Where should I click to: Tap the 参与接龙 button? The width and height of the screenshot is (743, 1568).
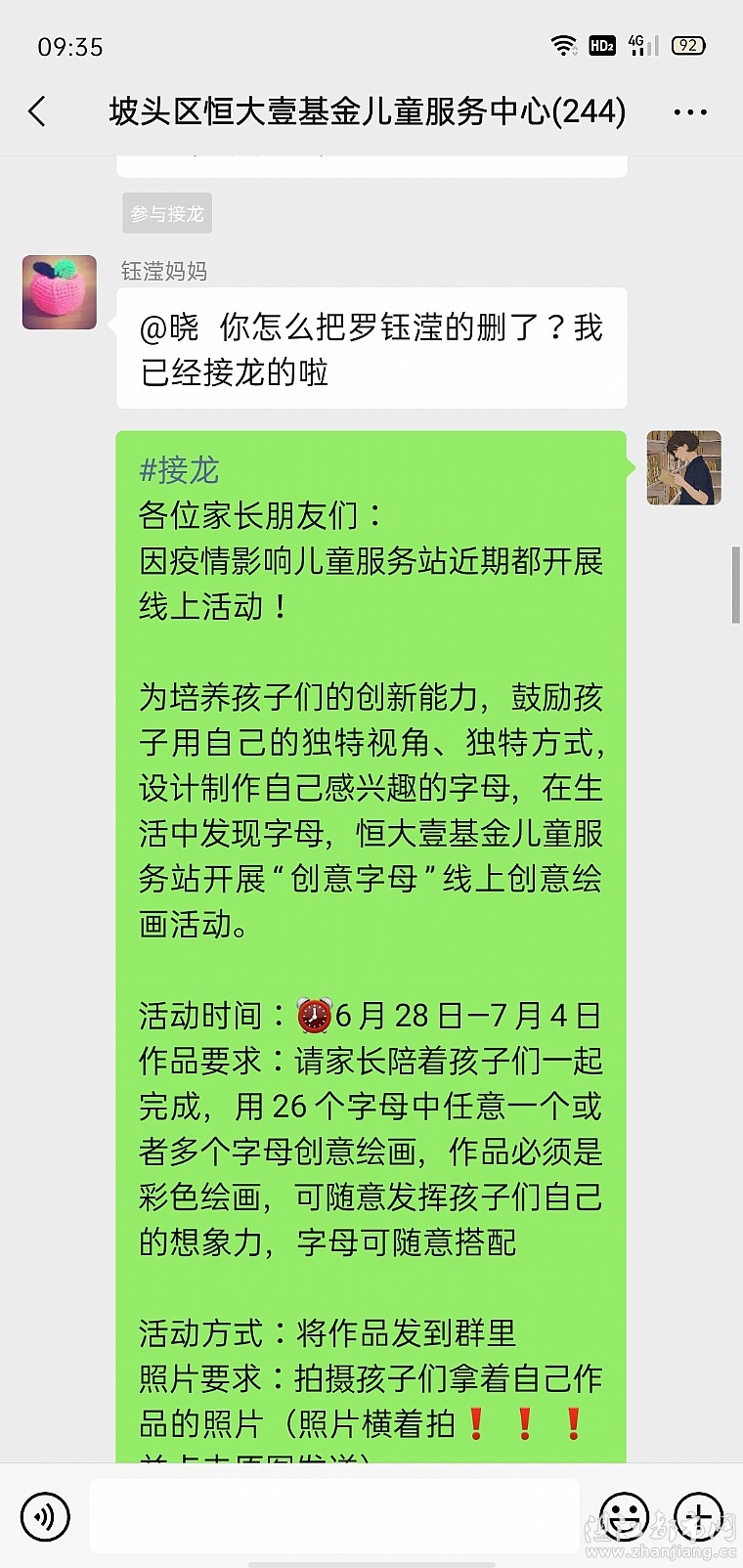coord(167,213)
